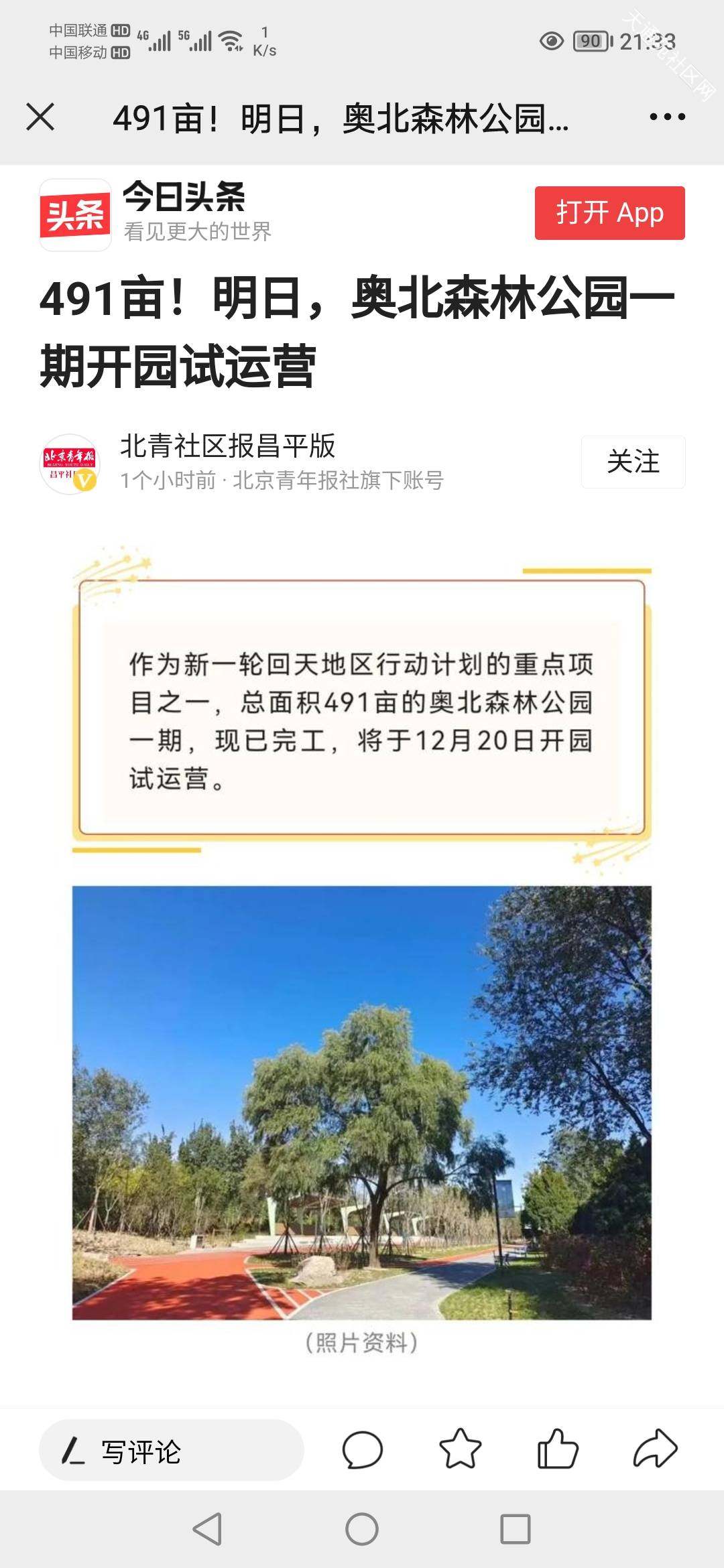This screenshot has width=724, height=1568.
Task: Open the 北青社区报昌平版 author profile
Action: (227, 446)
